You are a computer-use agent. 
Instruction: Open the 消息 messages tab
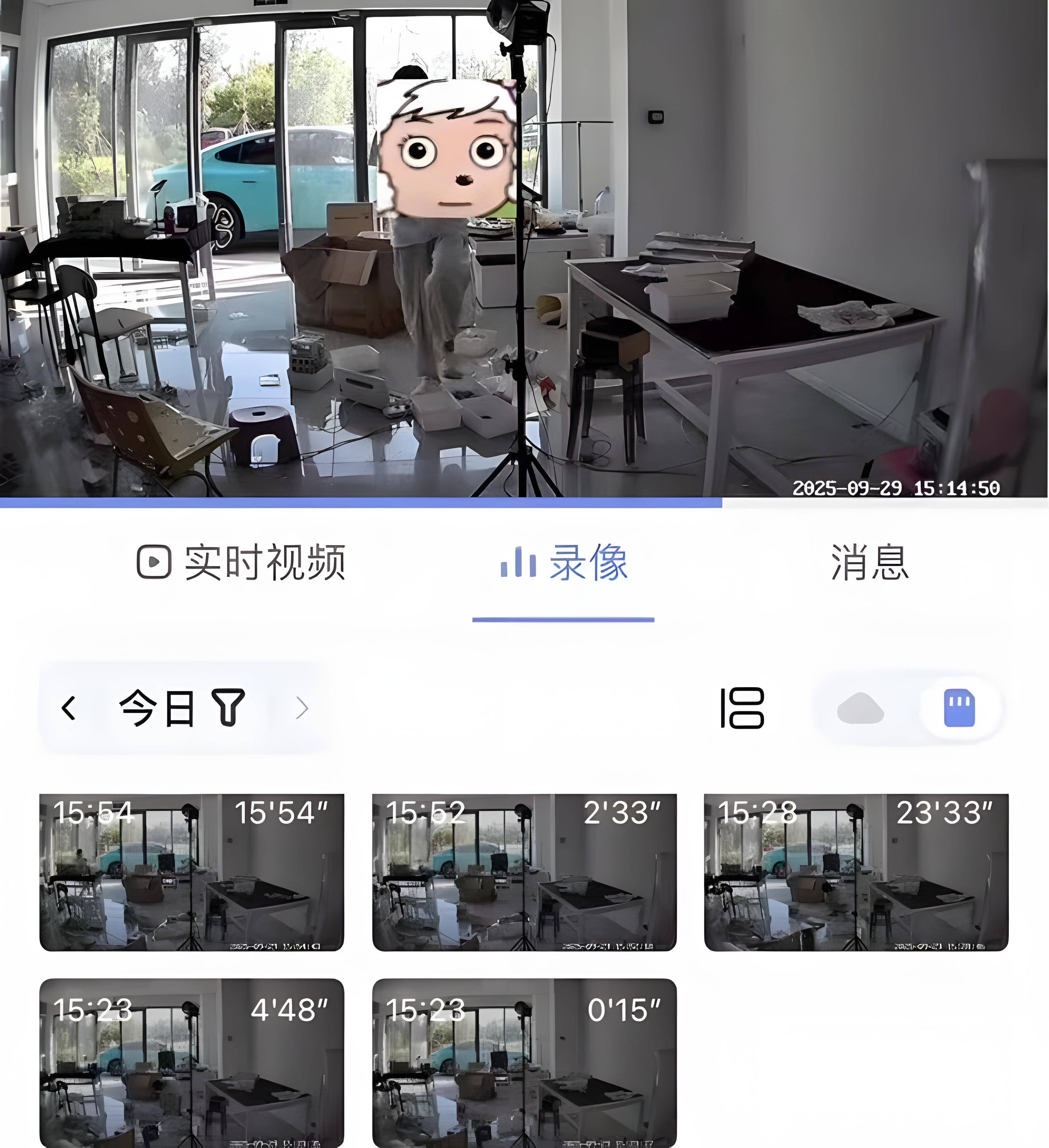tap(869, 563)
